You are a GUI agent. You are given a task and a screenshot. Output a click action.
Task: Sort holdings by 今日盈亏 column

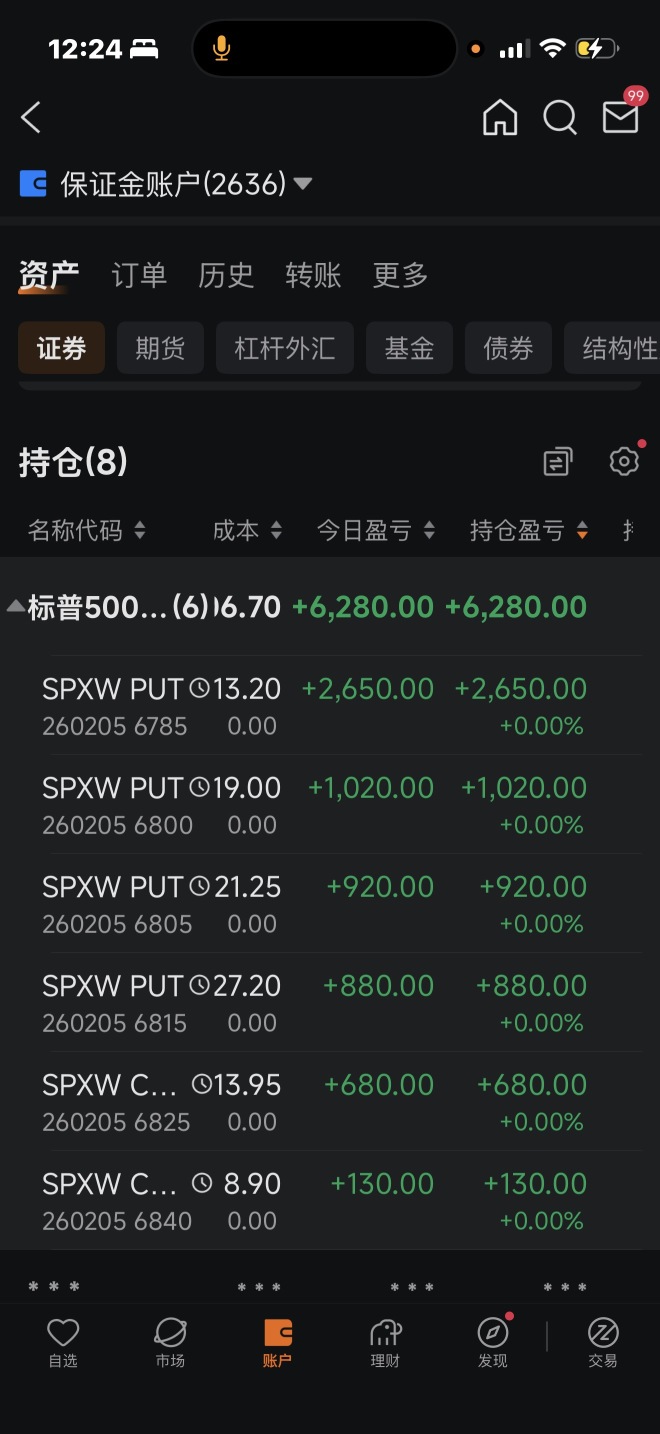pyautogui.click(x=376, y=531)
